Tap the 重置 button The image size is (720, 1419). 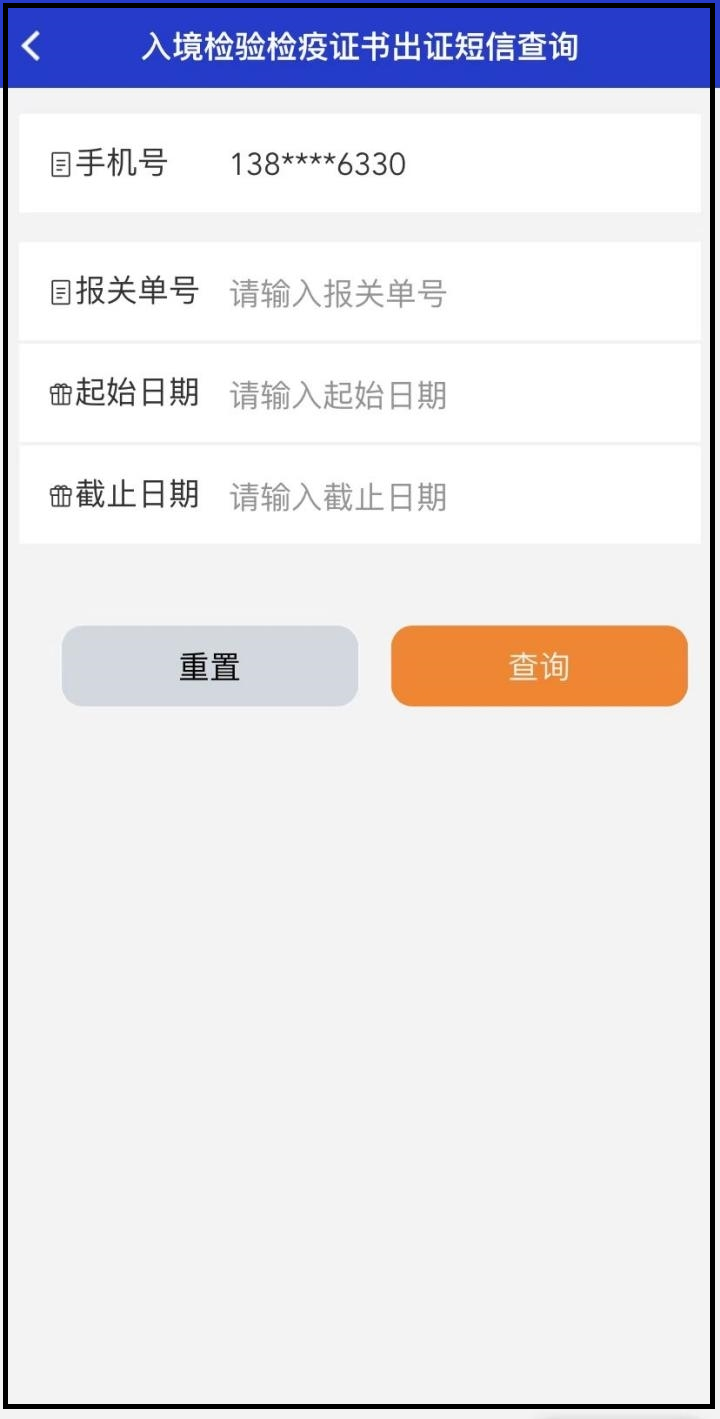[x=210, y=667]
